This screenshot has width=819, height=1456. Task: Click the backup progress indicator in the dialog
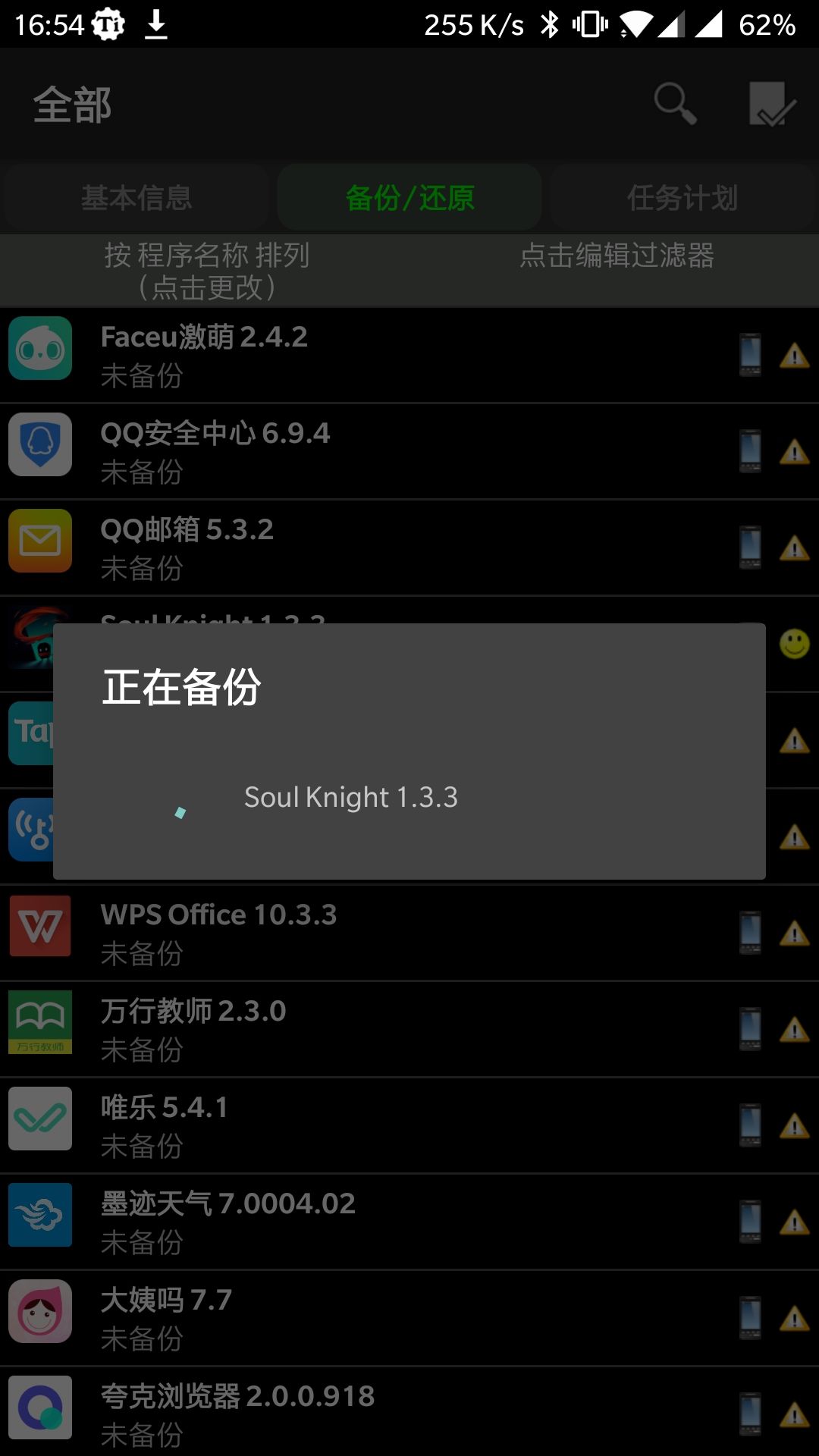180,811
